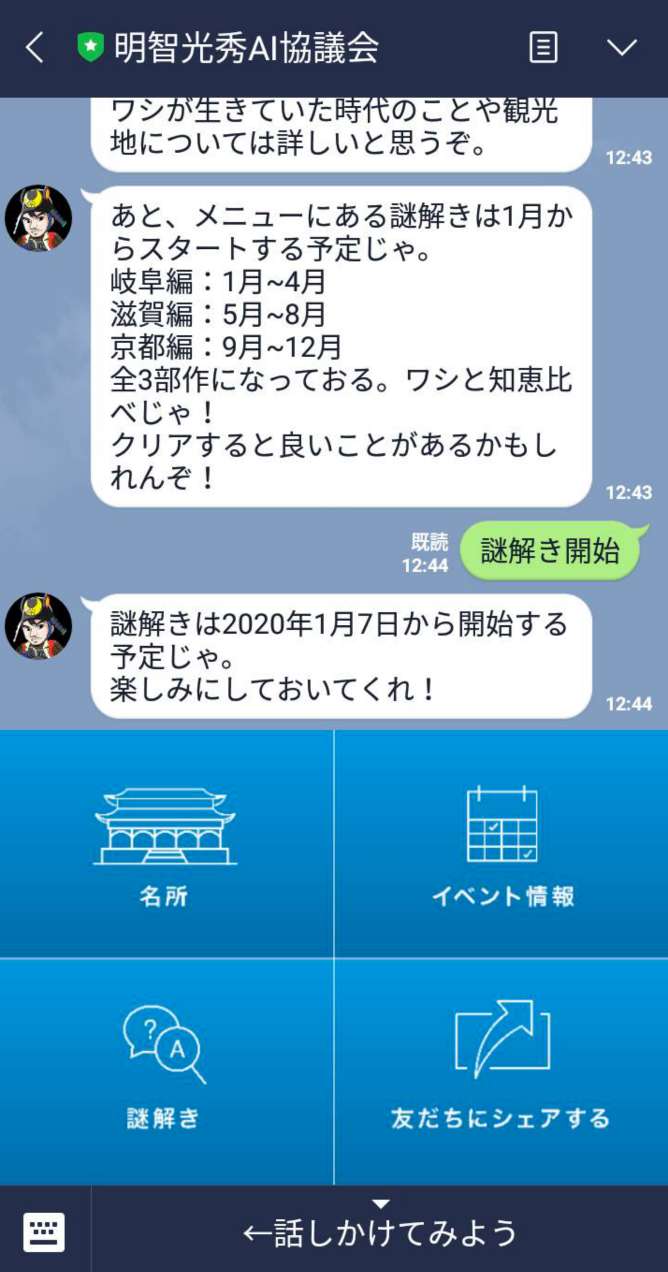668x1272 pixels.
Task: Open the イベント情報 menu tile
Action: (x=501, y=844)
